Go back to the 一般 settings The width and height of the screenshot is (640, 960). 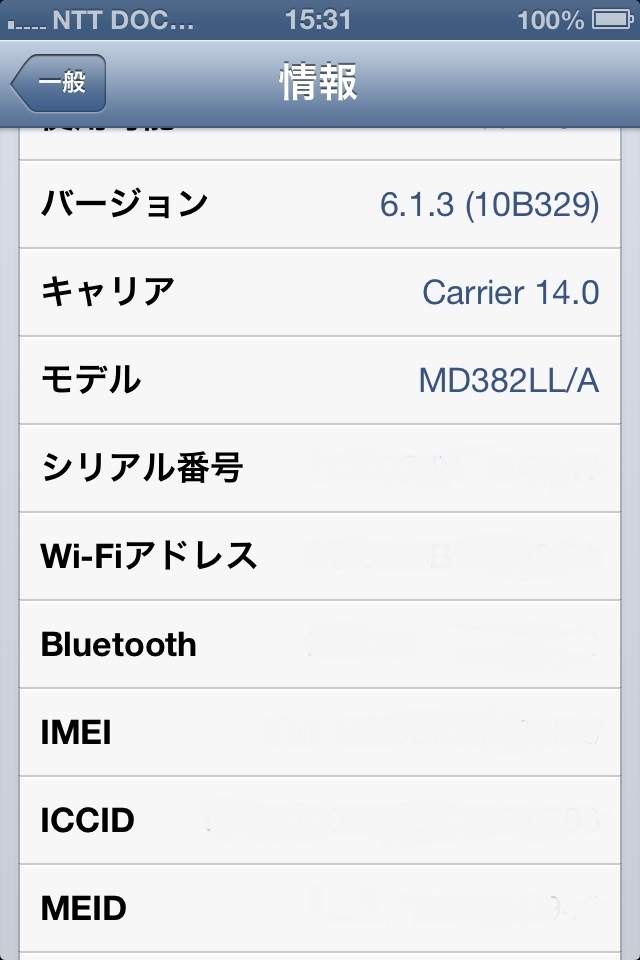coord(58,83)
